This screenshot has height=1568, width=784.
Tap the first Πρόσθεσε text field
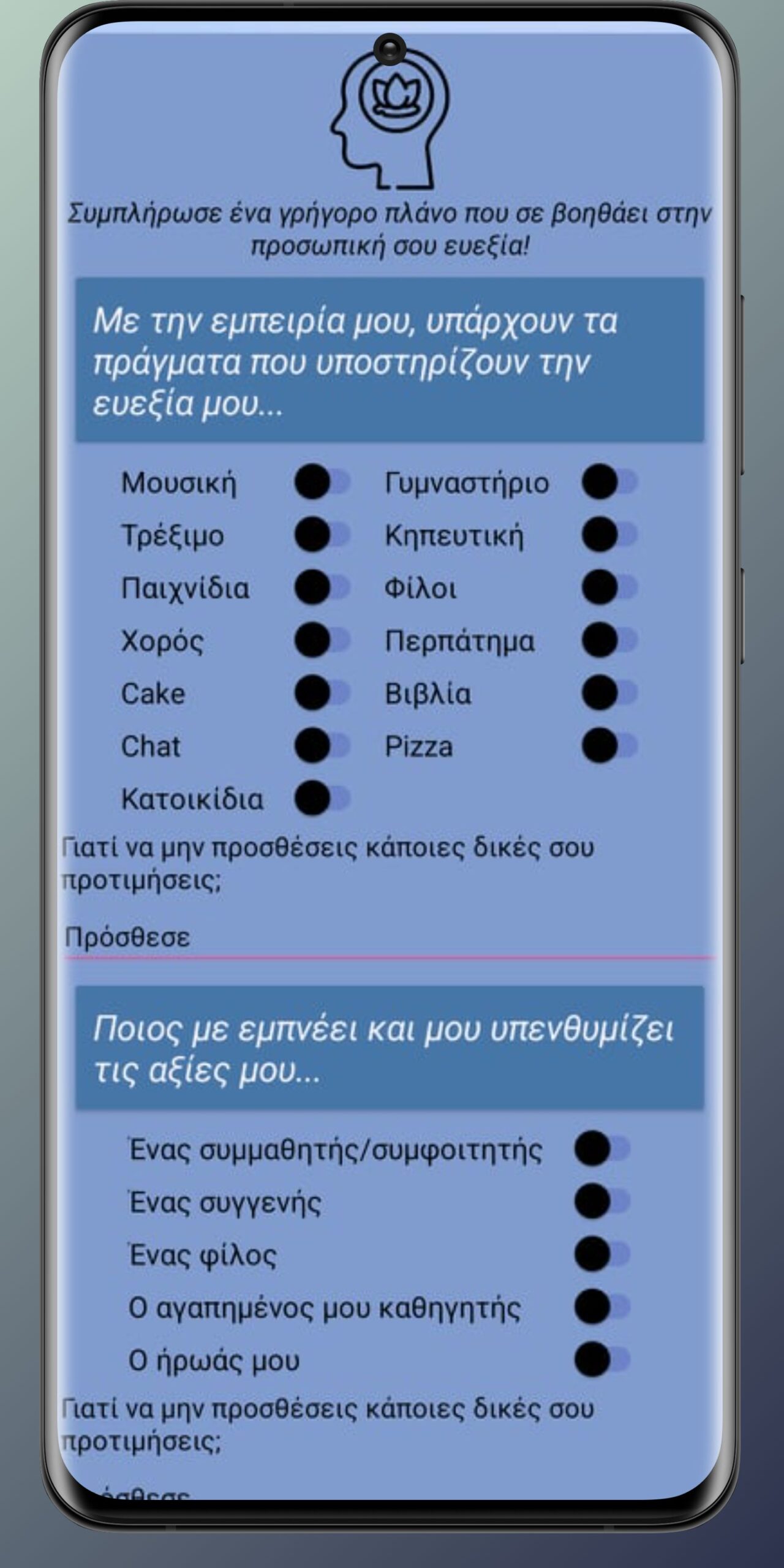tap(390, 938)
